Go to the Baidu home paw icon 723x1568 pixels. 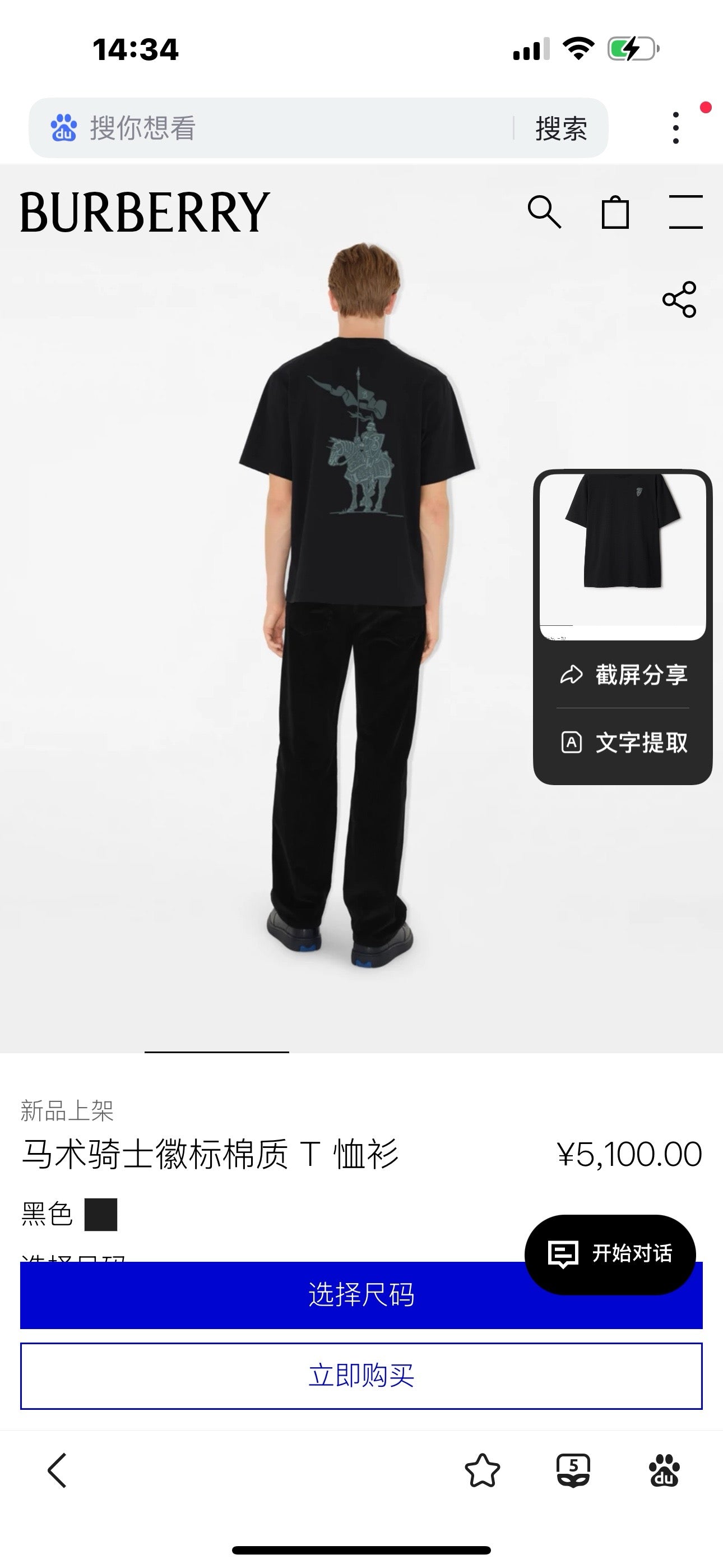click(664, 1470)
